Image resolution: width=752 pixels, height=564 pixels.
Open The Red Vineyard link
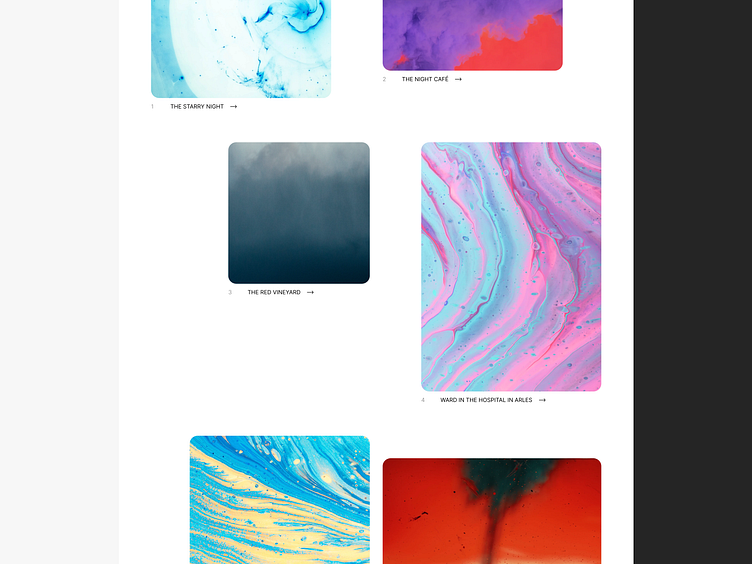pyautogui.click(x=274, y=292)
